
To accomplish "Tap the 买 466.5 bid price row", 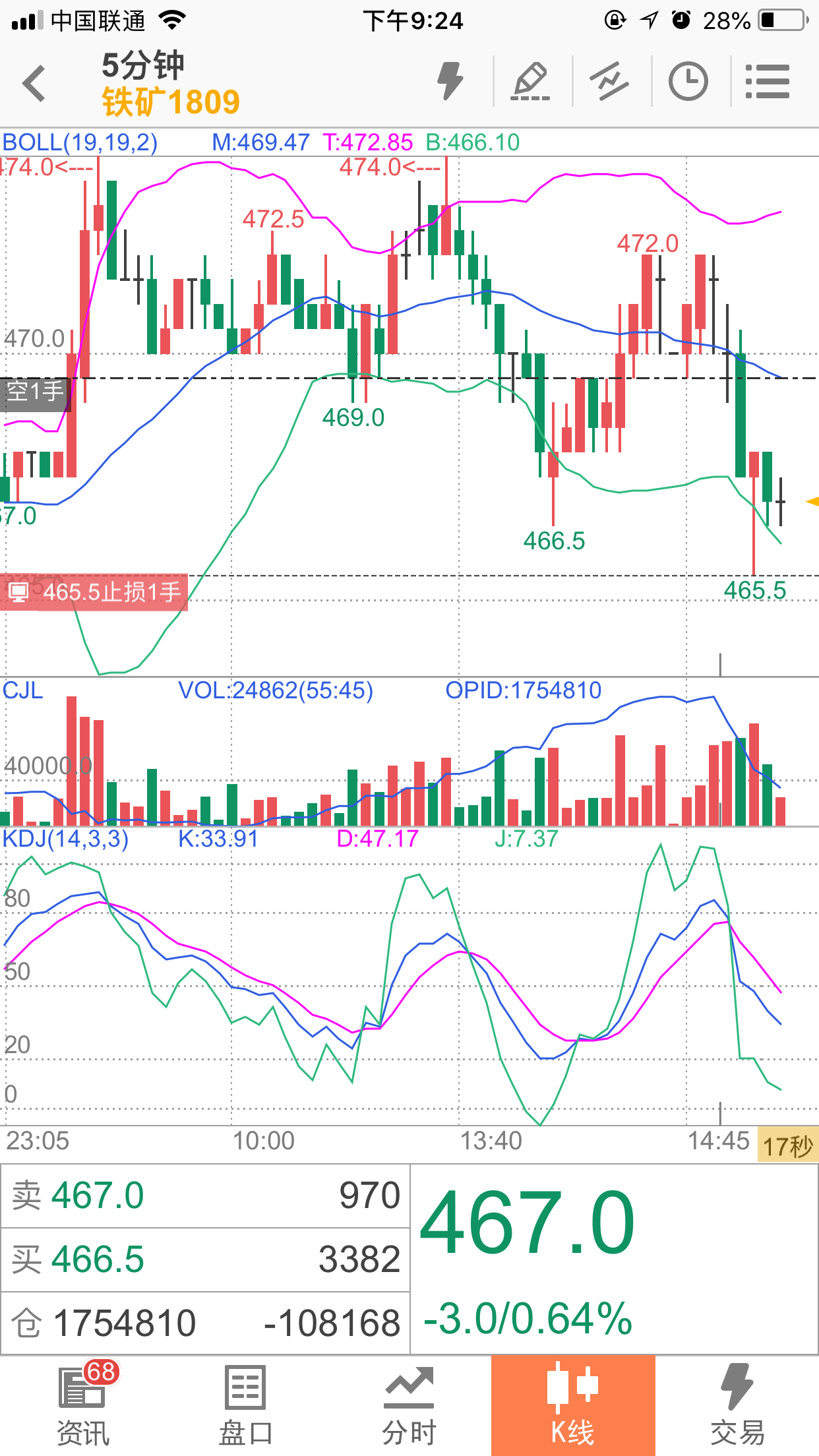I will click(205, 1259).
